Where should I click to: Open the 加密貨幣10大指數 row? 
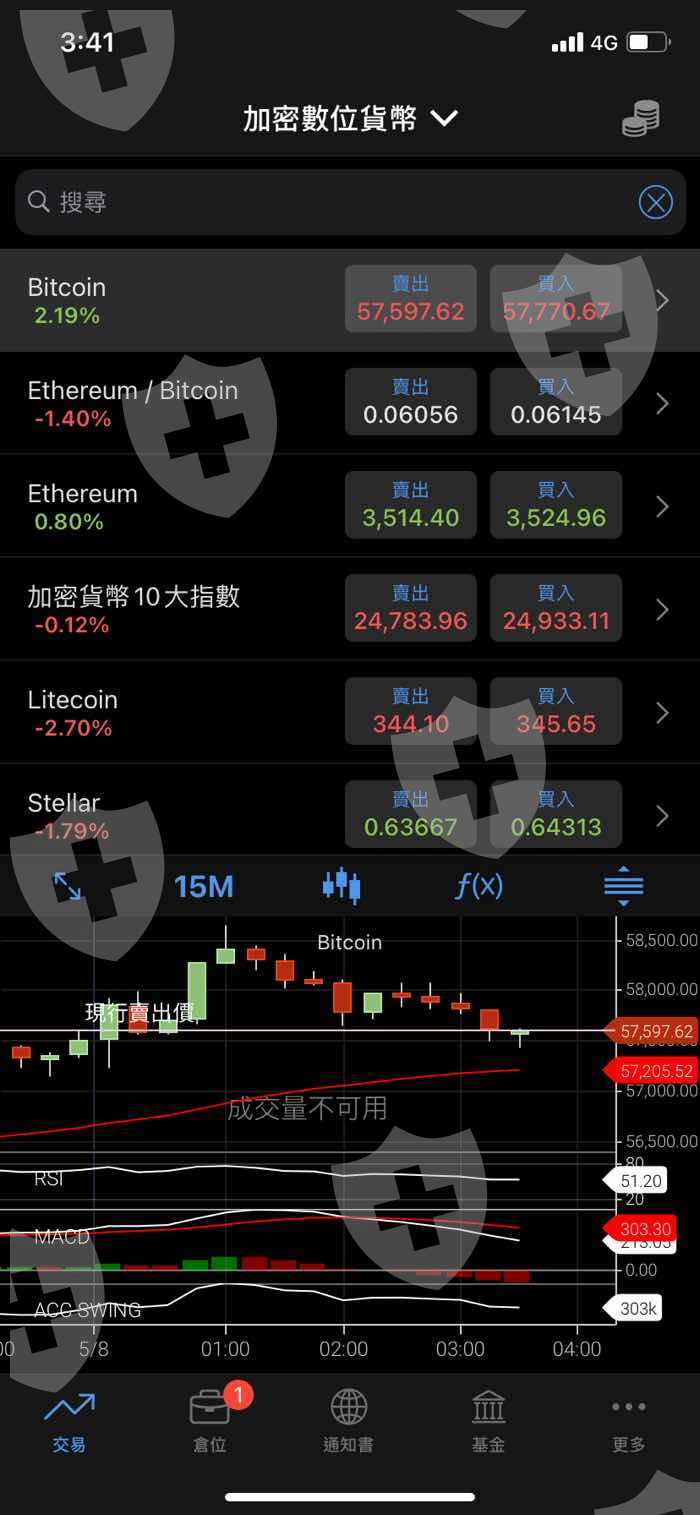[350, 609]
